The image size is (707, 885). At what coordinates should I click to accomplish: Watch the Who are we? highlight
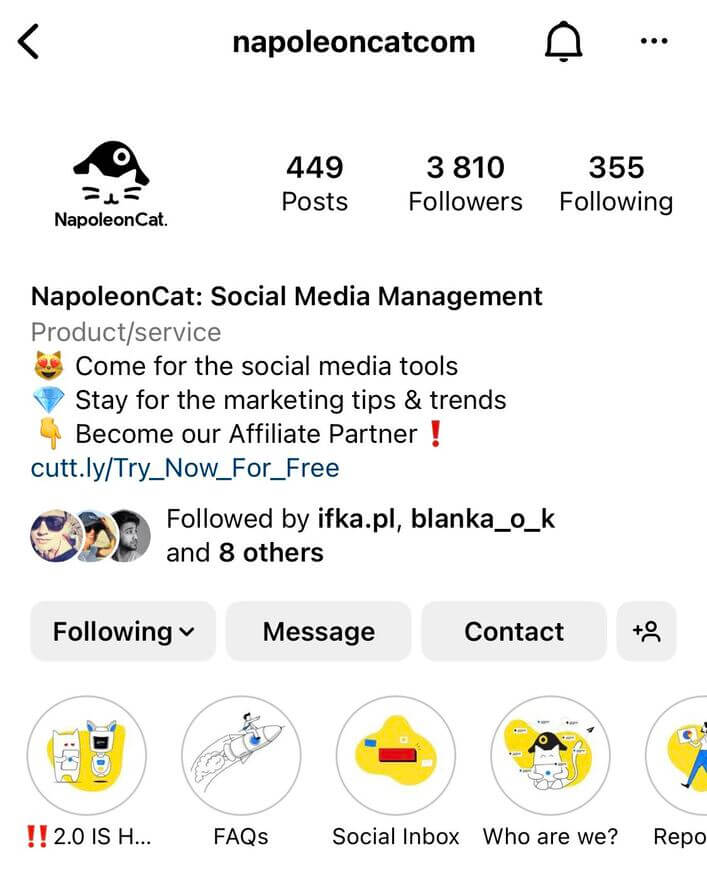[550, 755]
